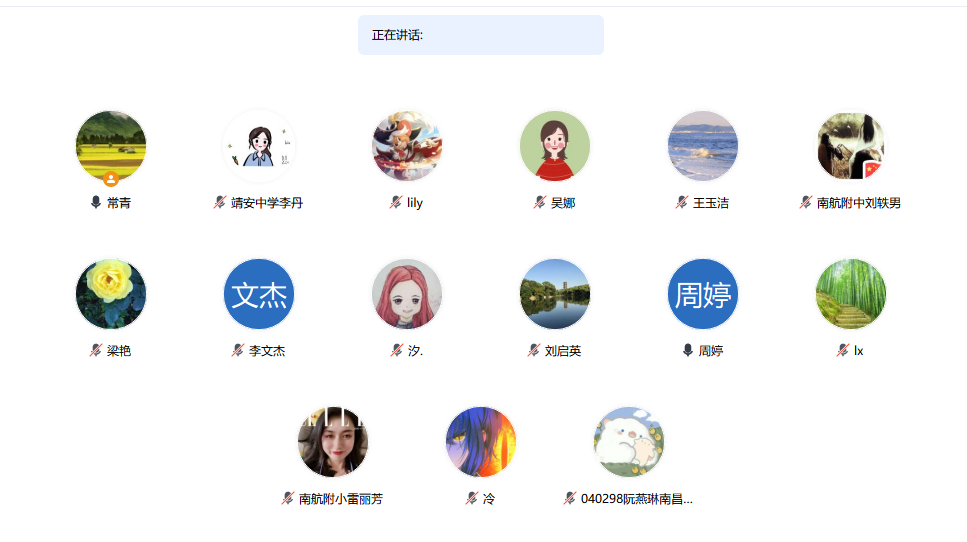Open participant 040298阮燕琳南昌
Image resolution: width=967 pixels, height=542 pixels.
(629, 442)
